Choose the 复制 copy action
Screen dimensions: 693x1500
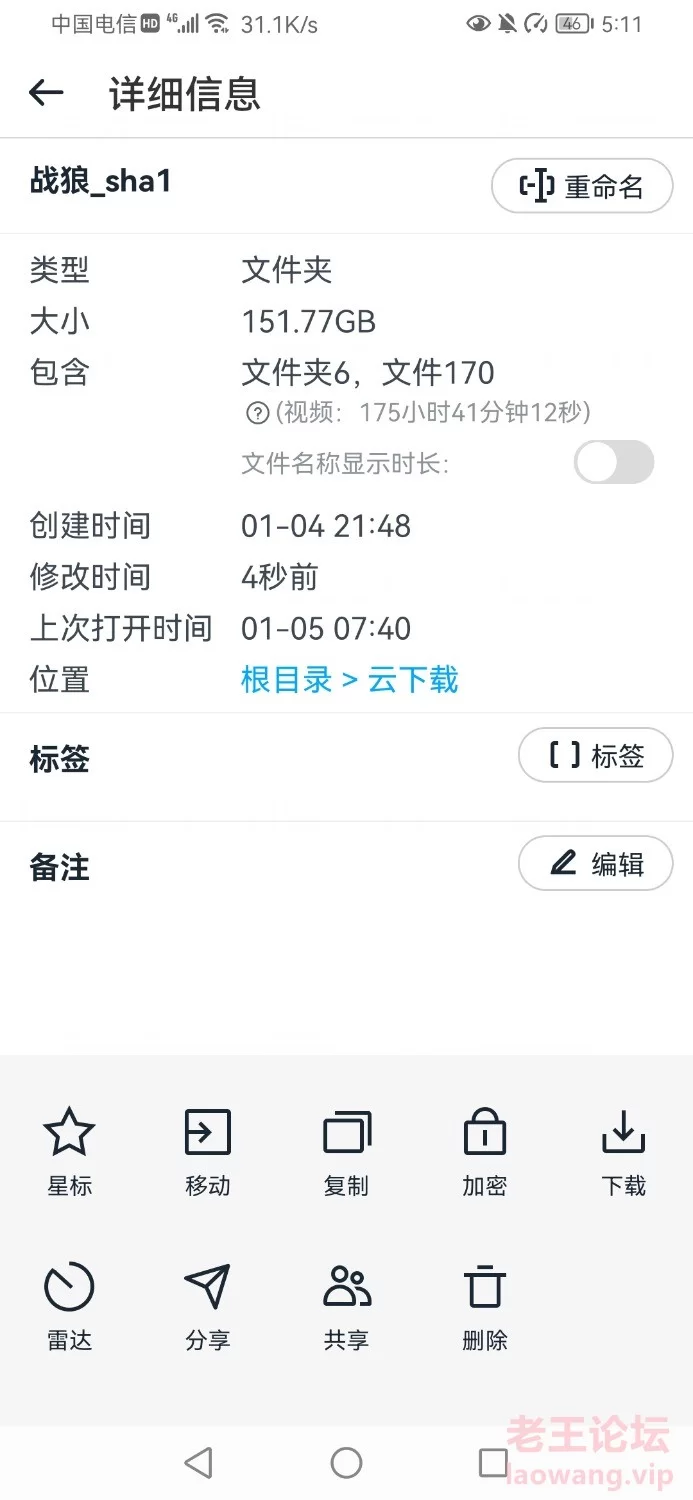(346, 1152)
